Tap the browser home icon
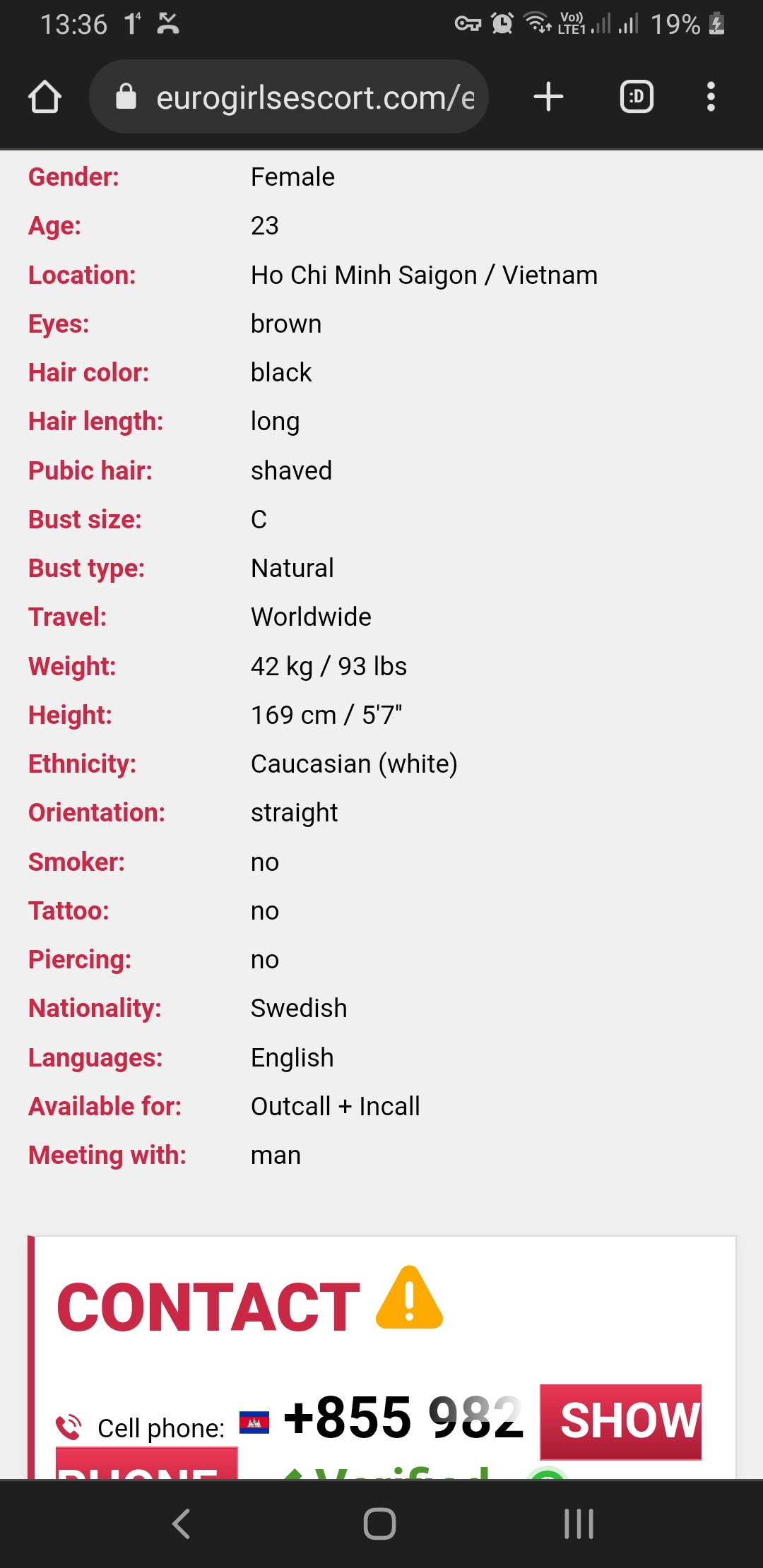This screenshot has height=1568, width=763. point(45,97)
